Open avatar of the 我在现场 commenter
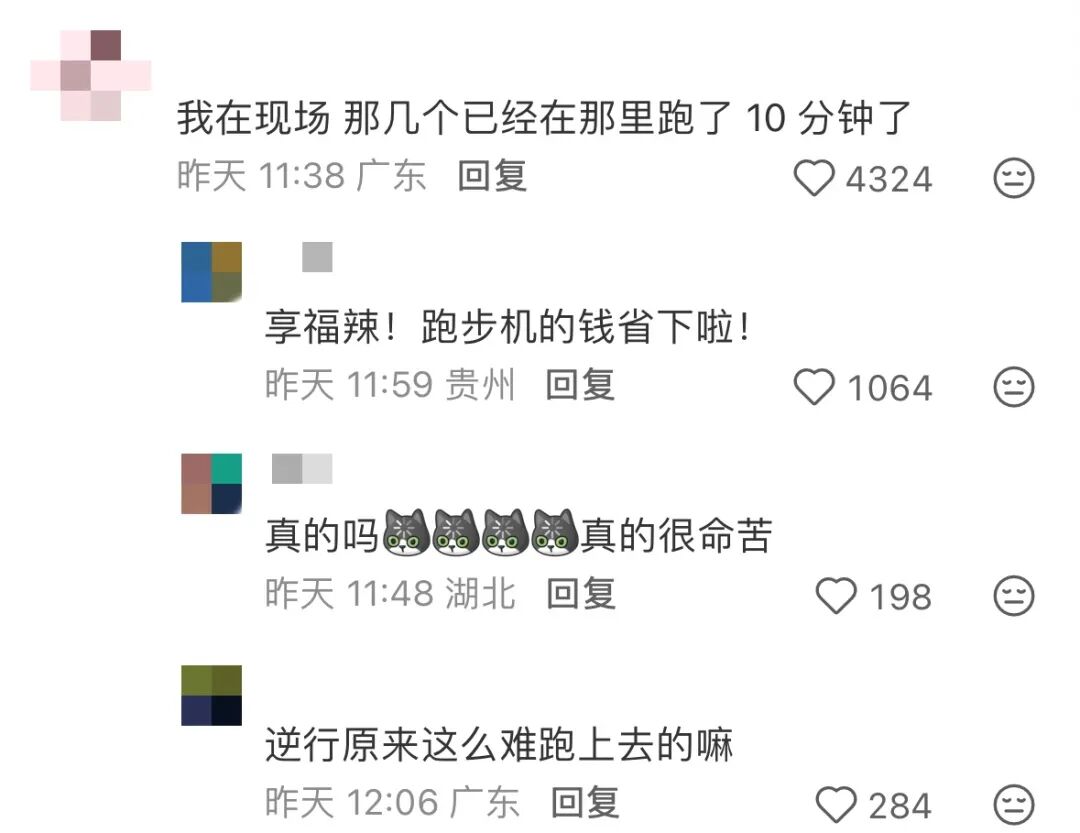 coord(90,75)
